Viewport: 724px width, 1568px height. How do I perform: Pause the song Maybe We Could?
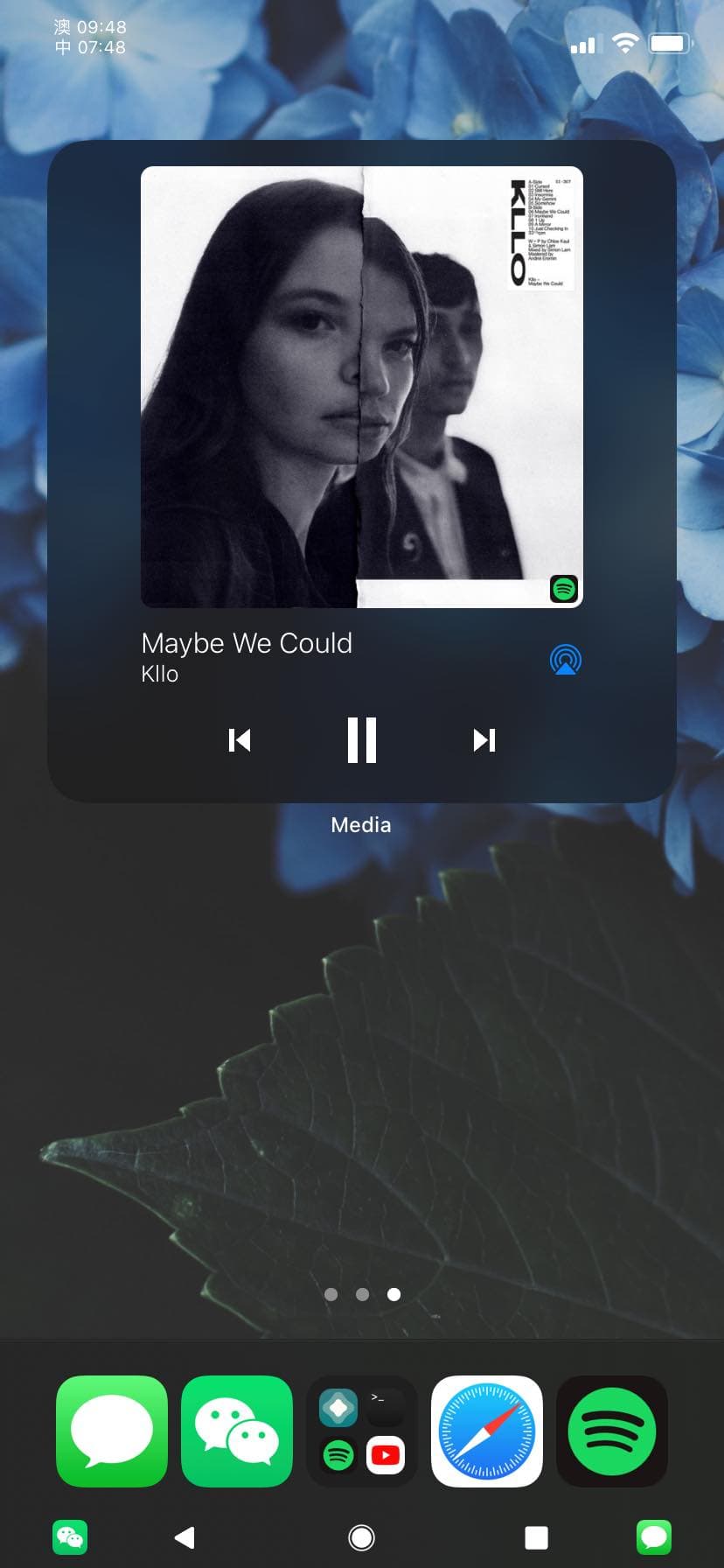tap(361, 740)
